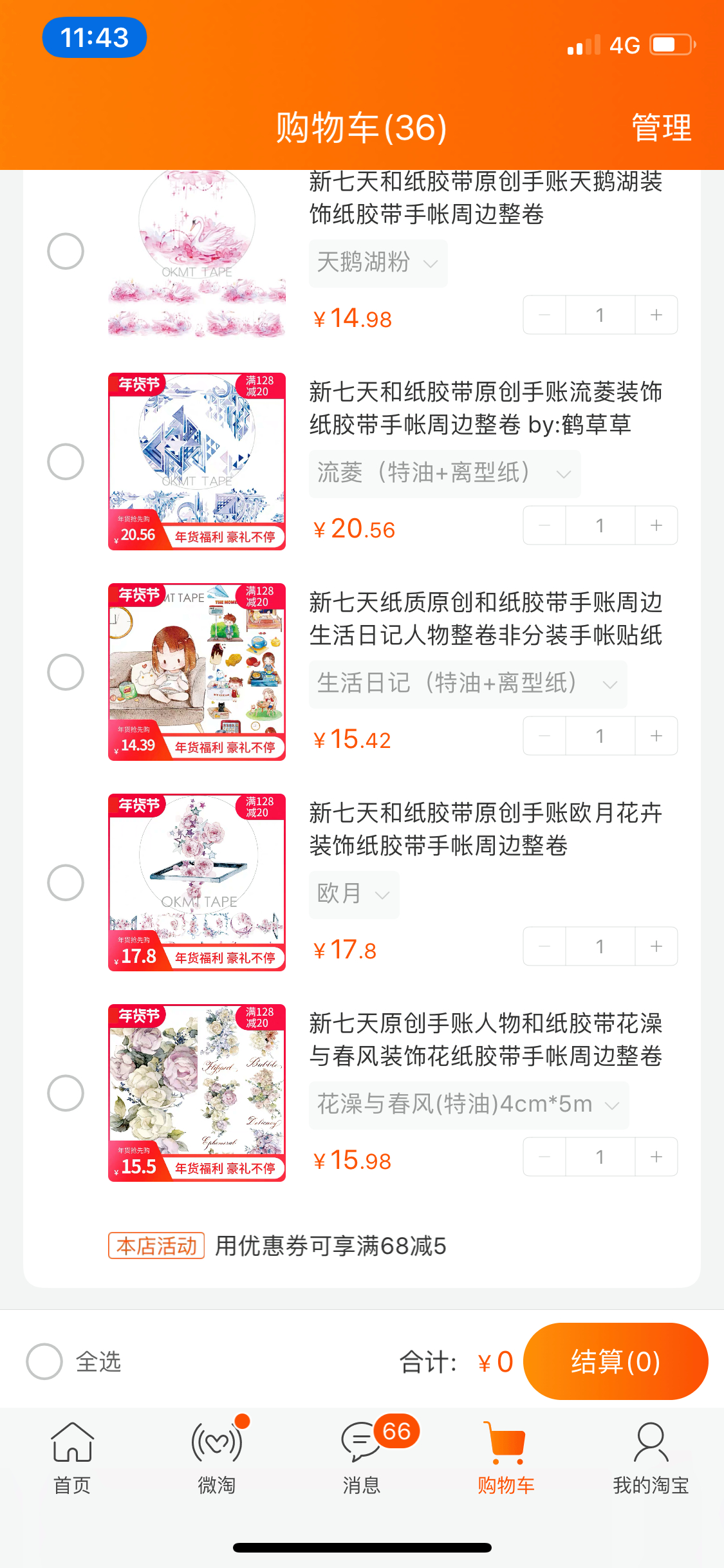Increase quantity of the ¥14.98 item
The image size is (724, 1568).
tap(656, 315)
